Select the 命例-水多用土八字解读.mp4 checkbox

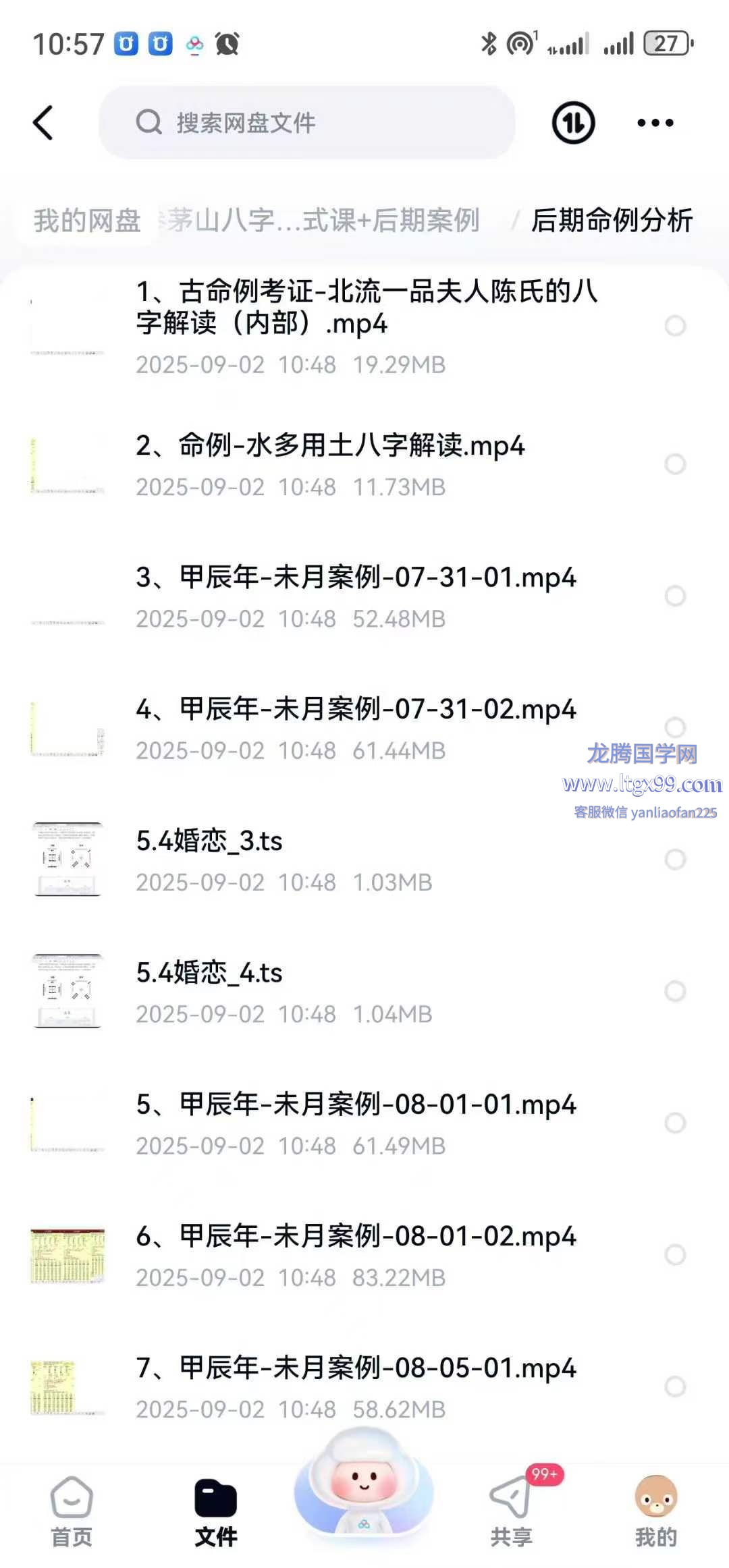675,464
